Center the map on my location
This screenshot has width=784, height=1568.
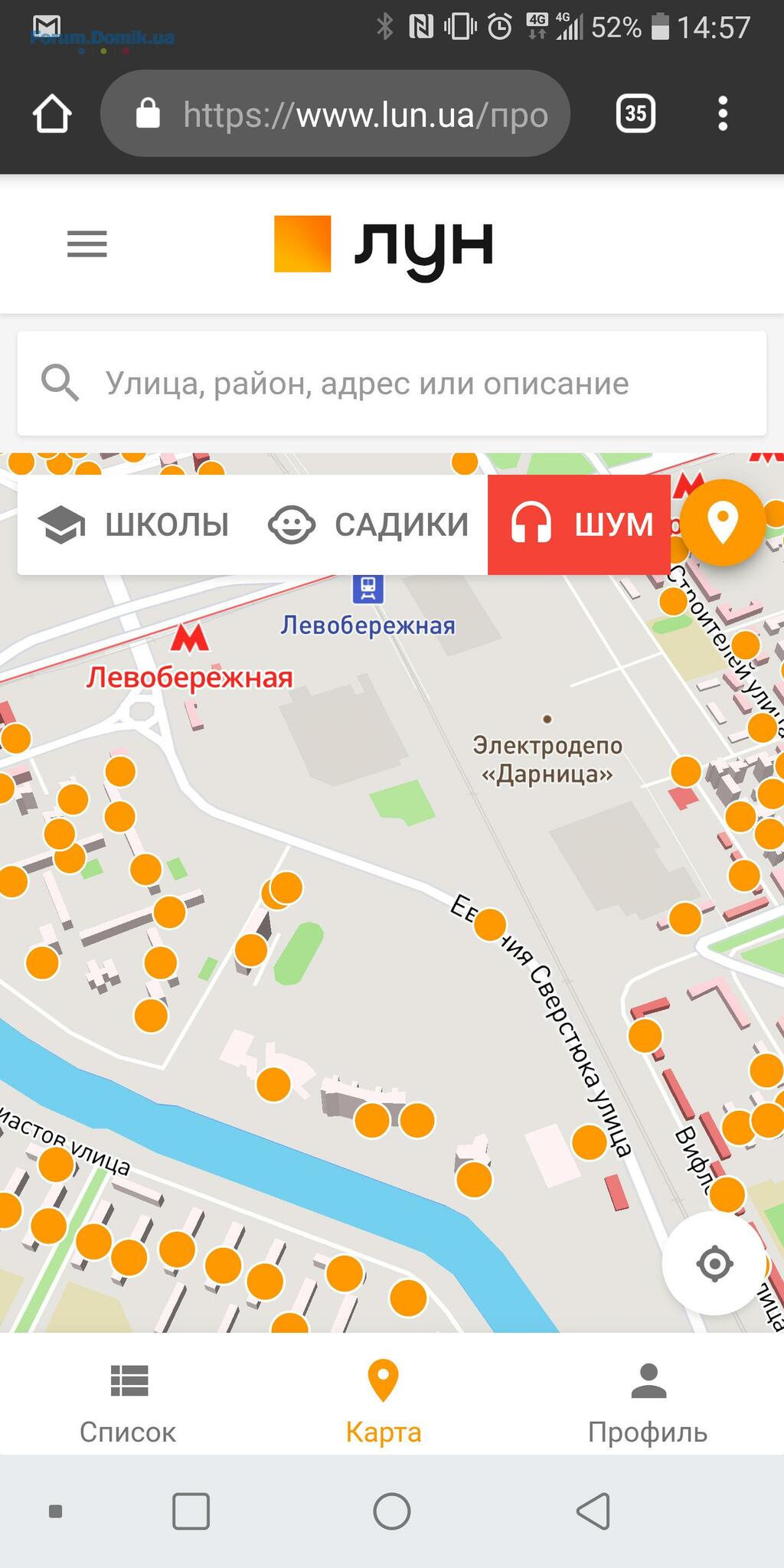(714, 1263)
